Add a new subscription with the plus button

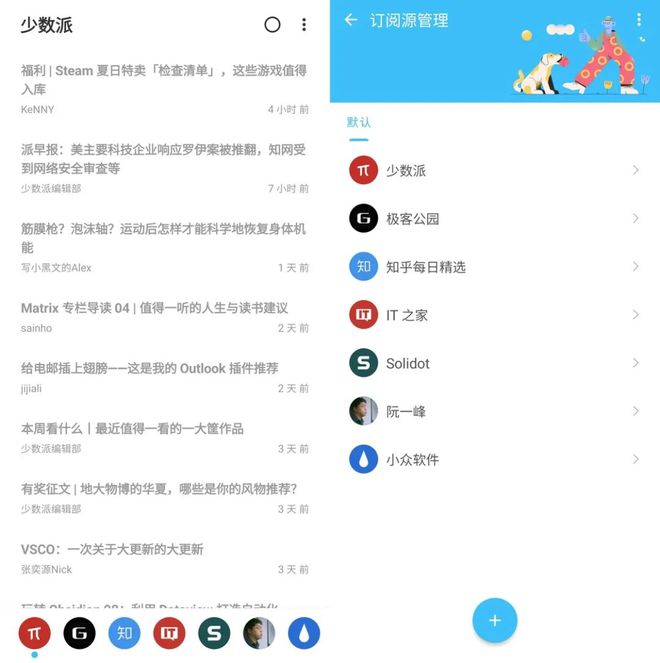(494, 620)
